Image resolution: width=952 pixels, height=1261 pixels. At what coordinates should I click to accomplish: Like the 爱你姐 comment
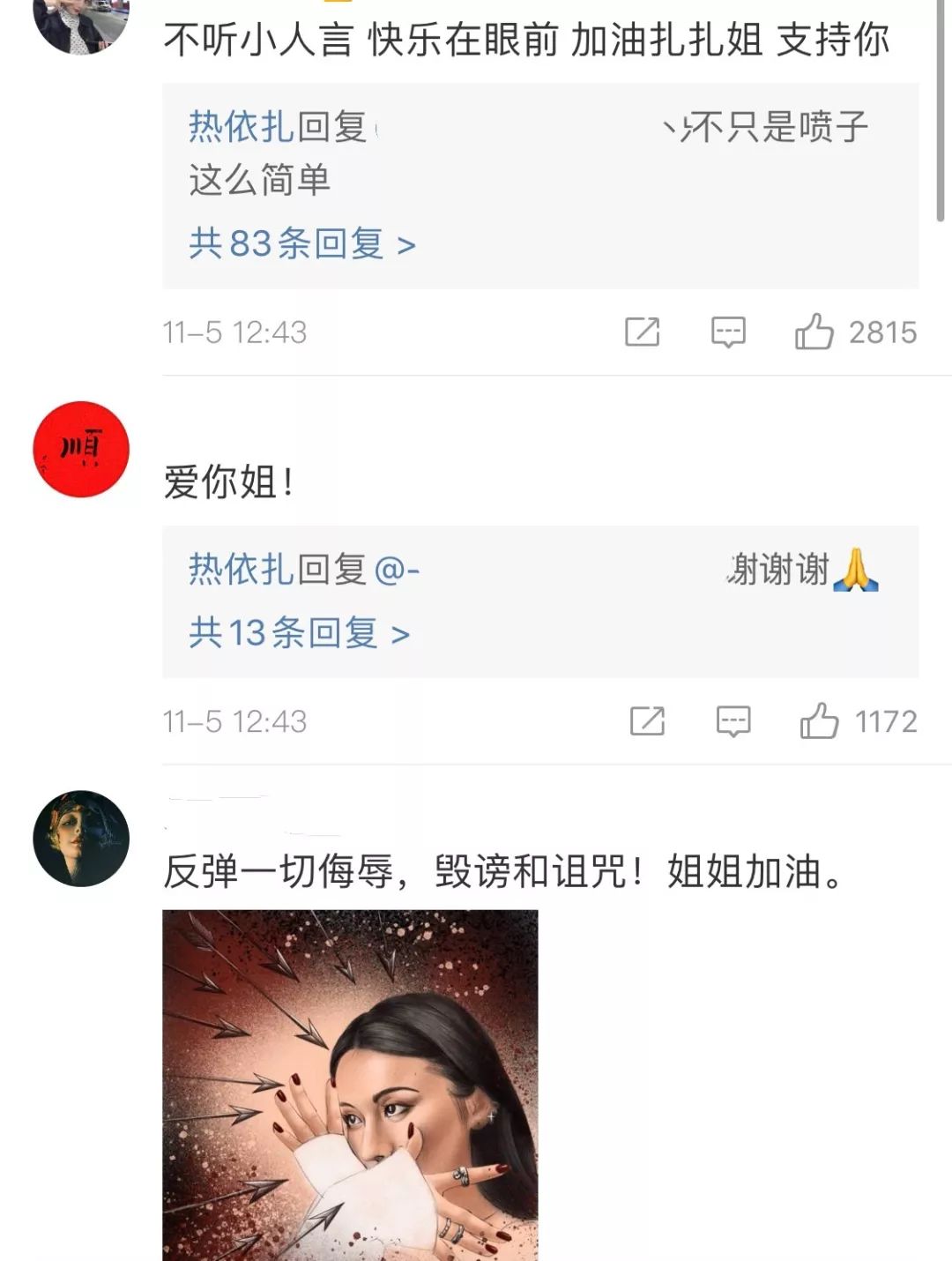pyautogui.click(x=819, y=721)
